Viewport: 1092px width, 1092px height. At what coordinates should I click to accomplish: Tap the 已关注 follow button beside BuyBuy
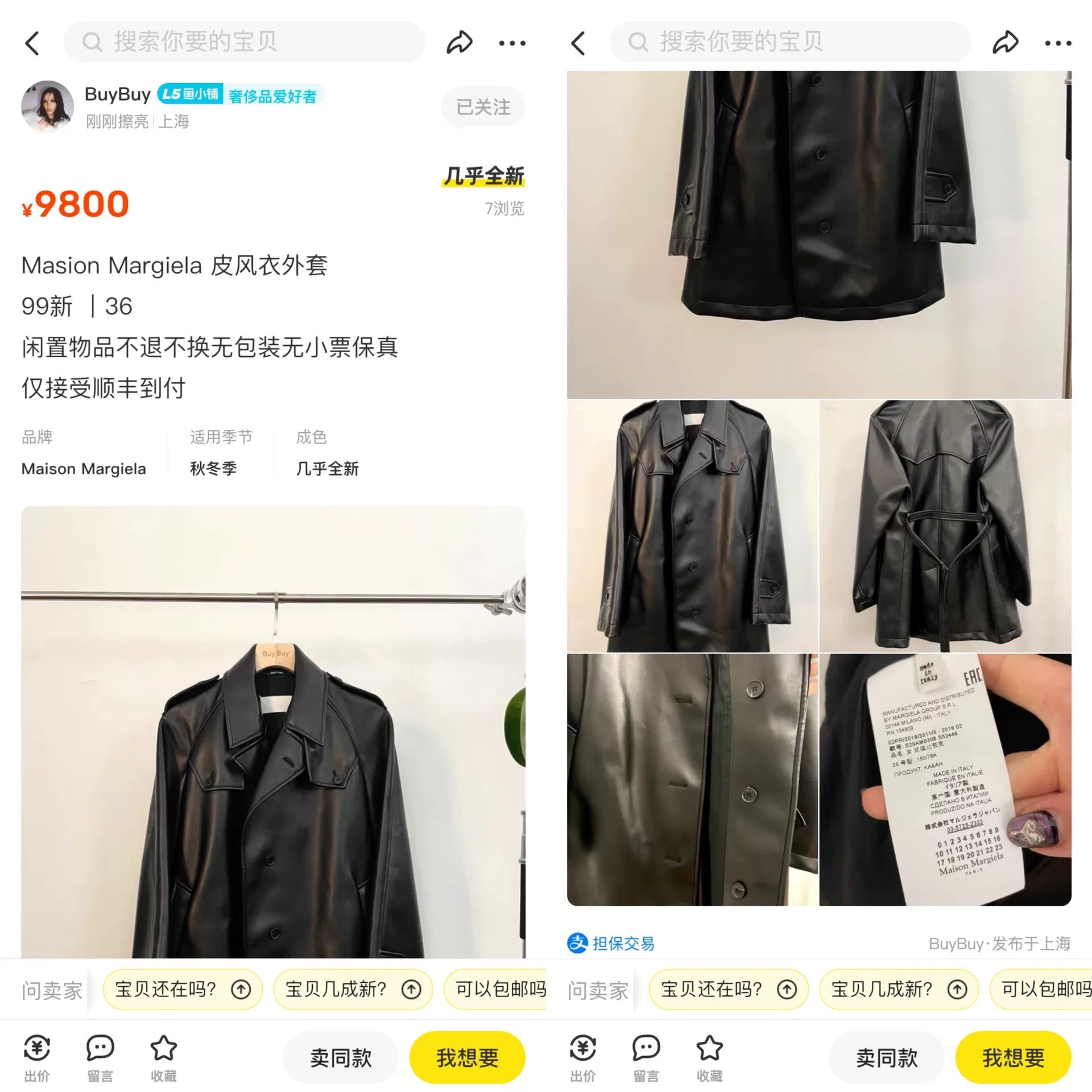click(483, 107)
